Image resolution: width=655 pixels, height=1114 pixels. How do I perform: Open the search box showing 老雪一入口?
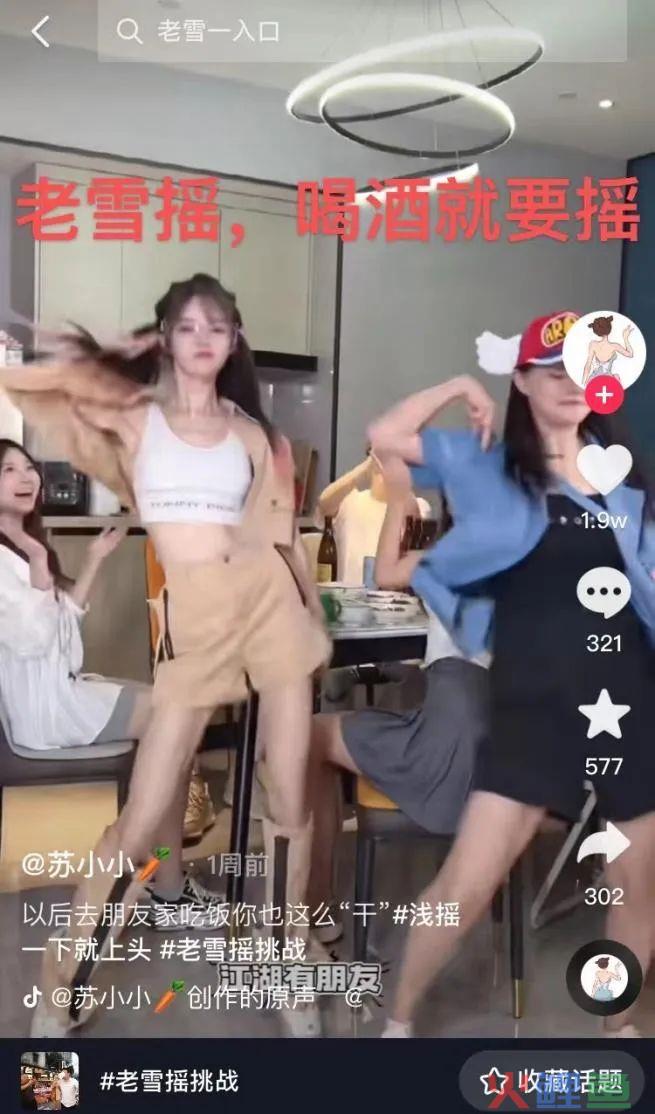coord(362,31)
